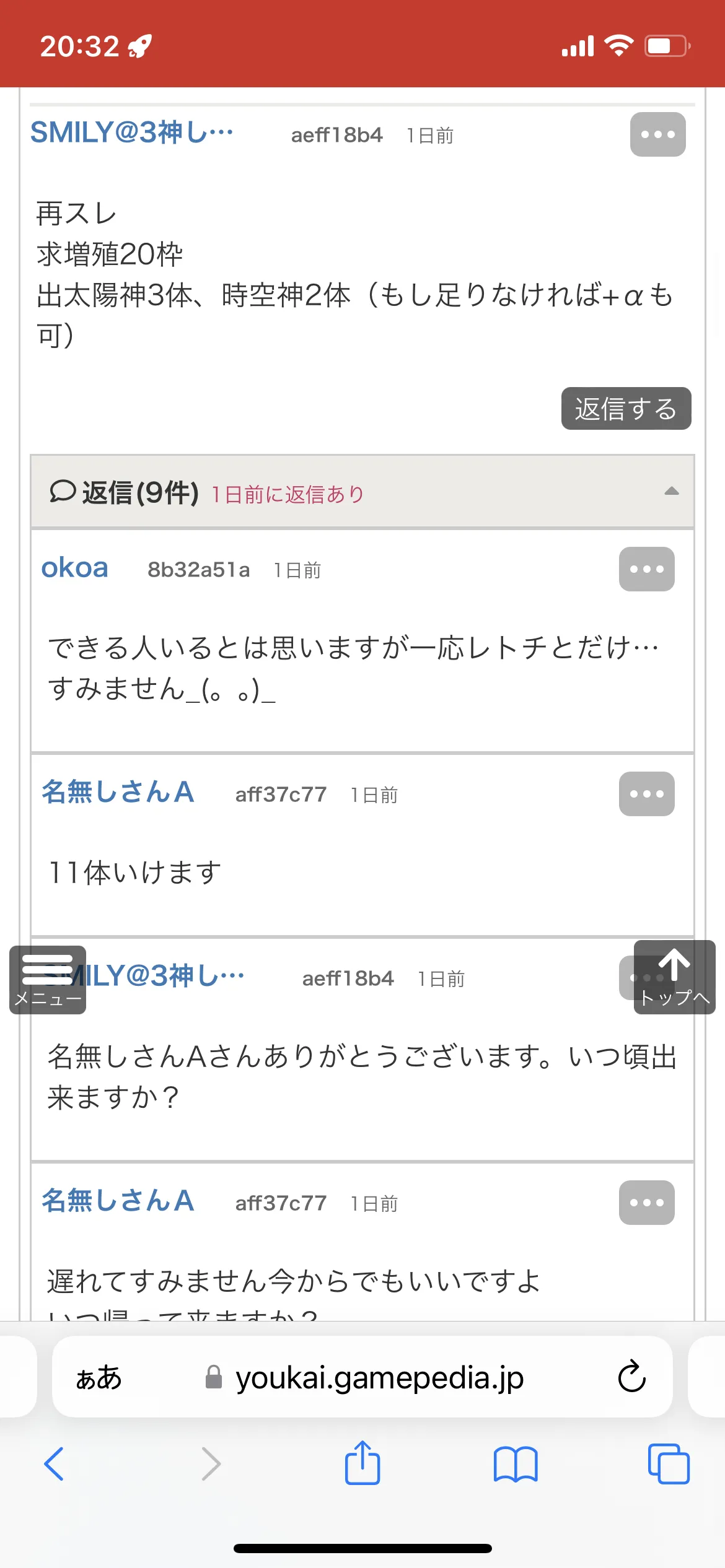Open options menu on SMILY's top post
The width and height of the screenshot is (725, 1568).
pyautogui.click(x=657, y=134)
